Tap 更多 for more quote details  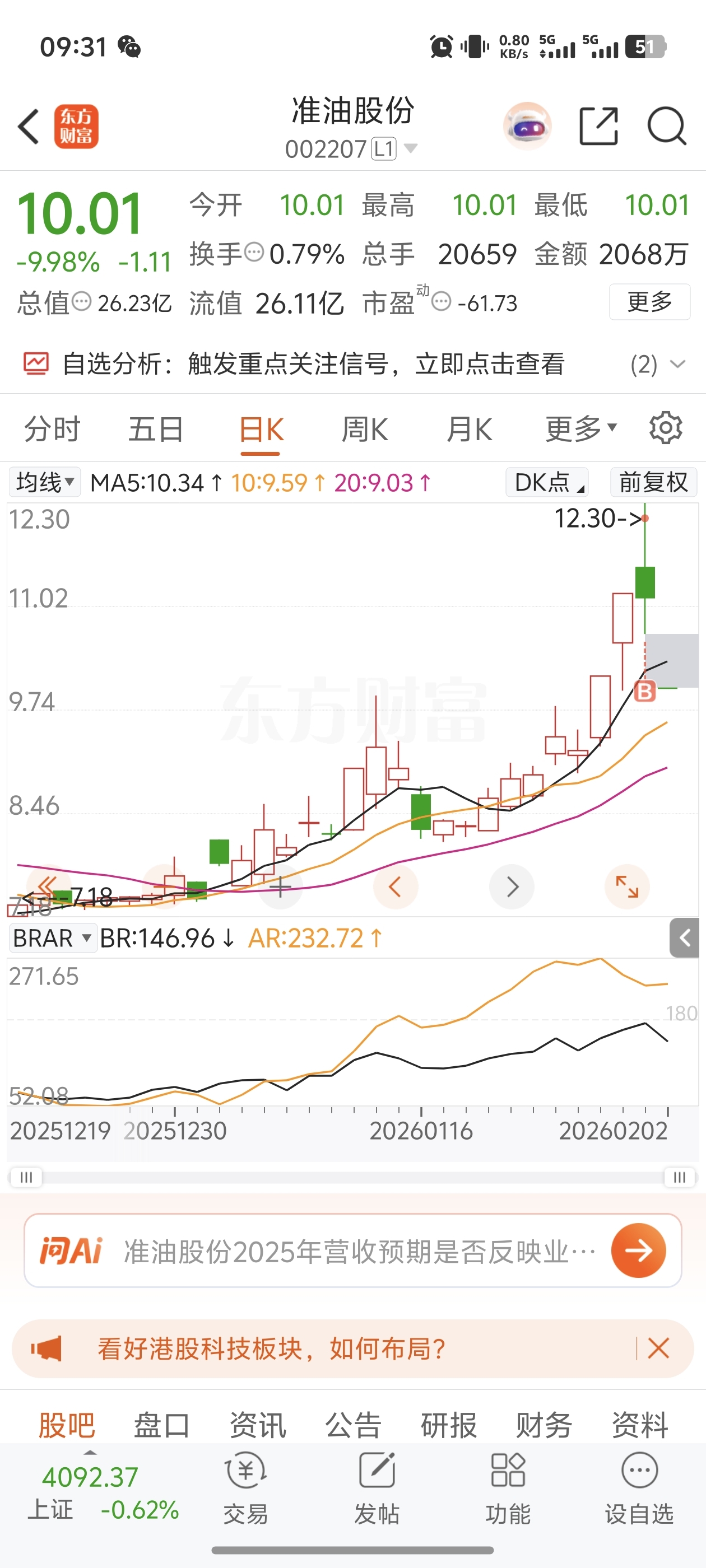(x=649, y=301)
